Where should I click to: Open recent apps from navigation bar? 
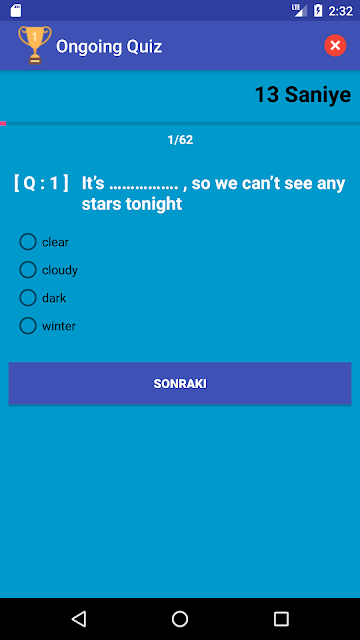pyautogui.click(x=281, y=619)
